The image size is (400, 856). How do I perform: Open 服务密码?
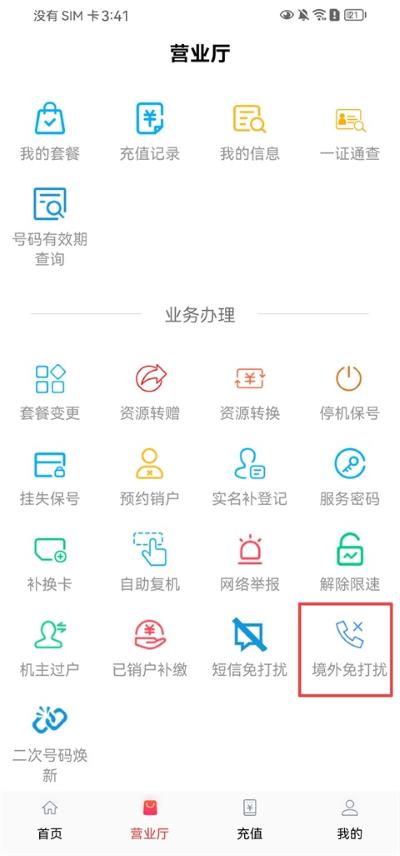(x=349, y=478)
